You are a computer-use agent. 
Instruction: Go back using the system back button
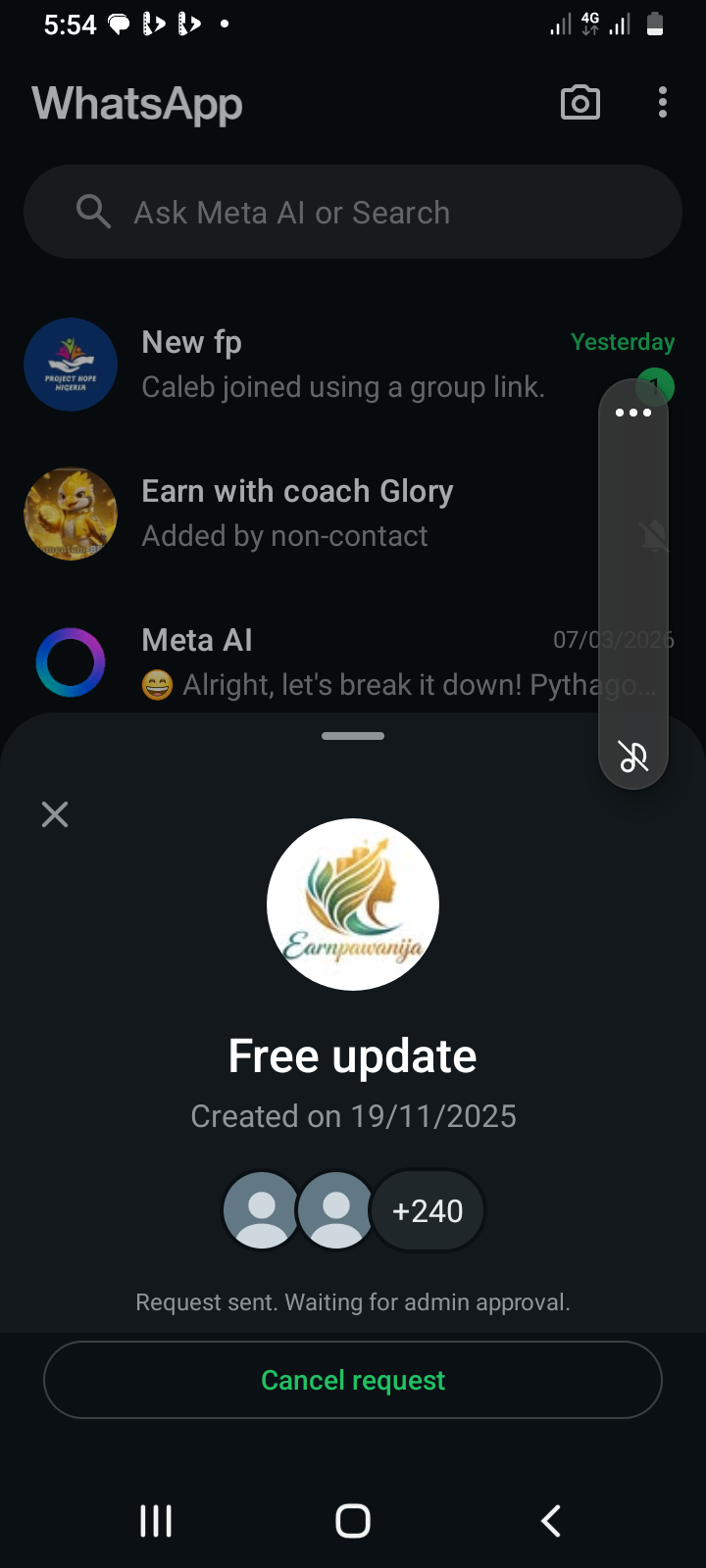point(551,1521)
